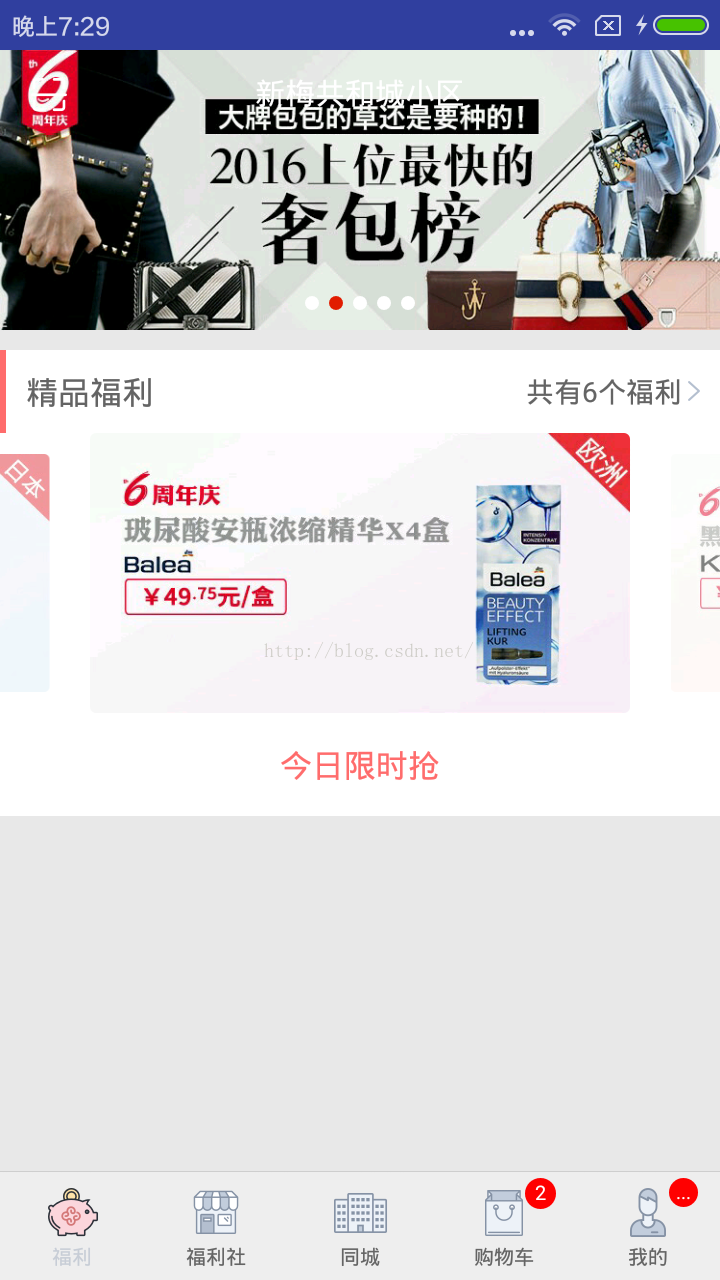Go to the 同城 tab
Viewport: 720px width, 1280px height.
360,1227
